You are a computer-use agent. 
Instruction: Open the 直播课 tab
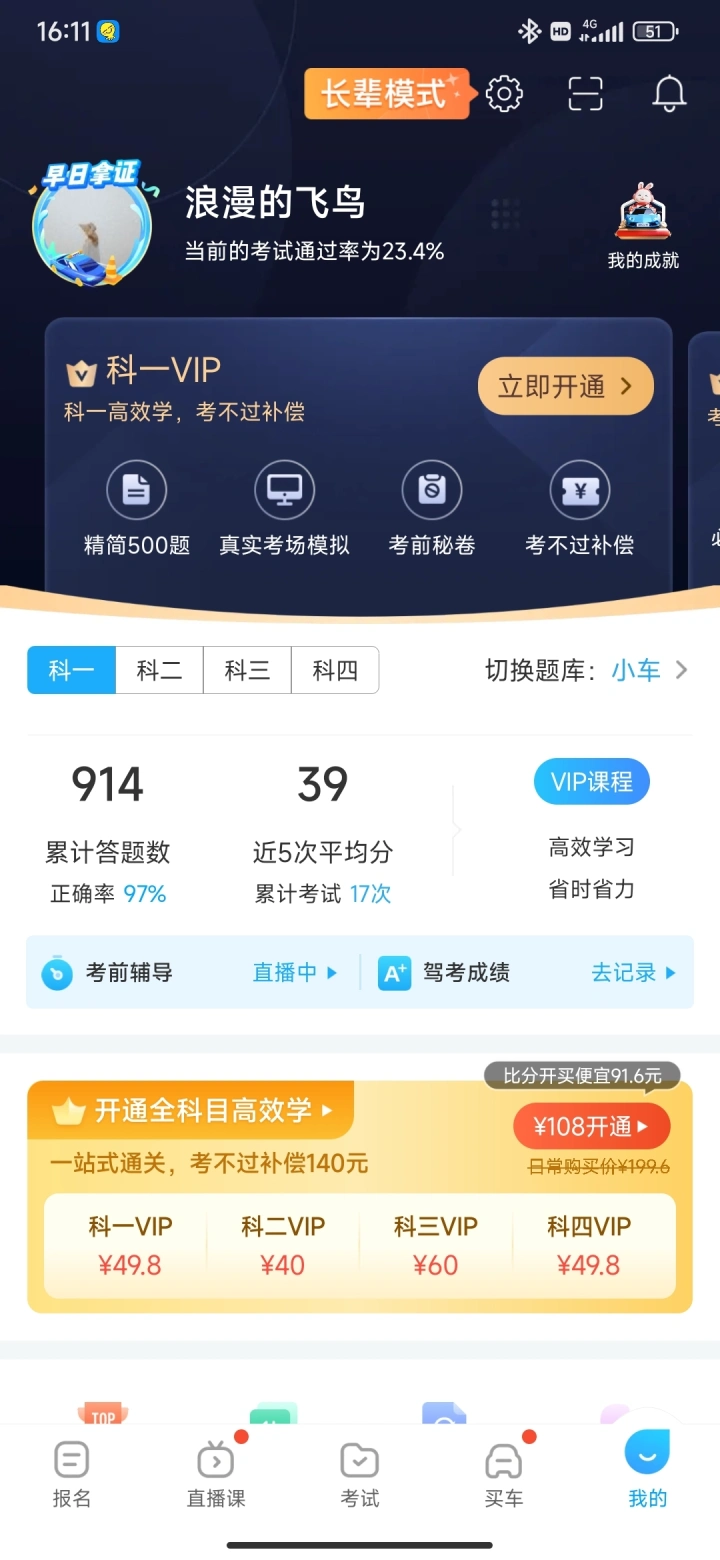(216, 1475)
